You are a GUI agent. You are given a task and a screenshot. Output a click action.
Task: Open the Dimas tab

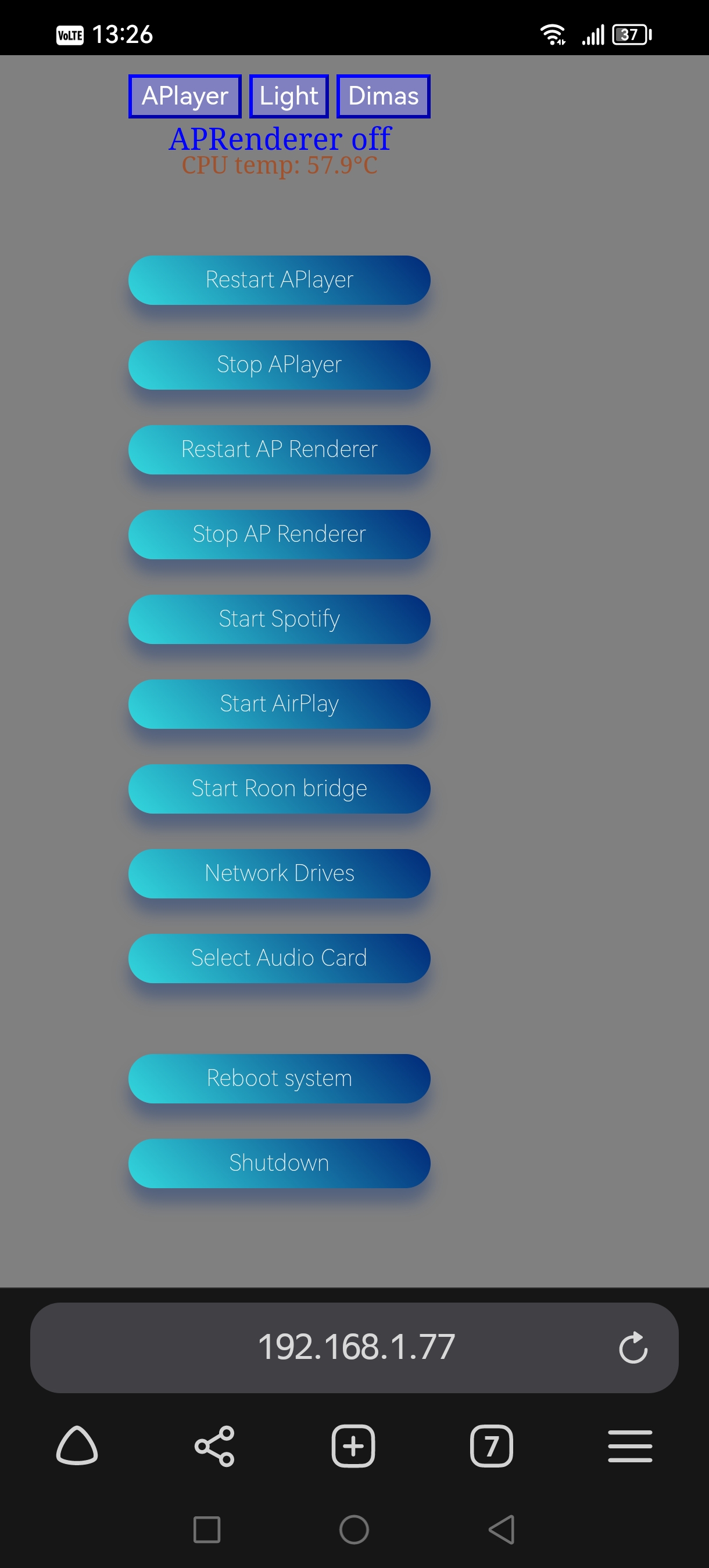383,96
